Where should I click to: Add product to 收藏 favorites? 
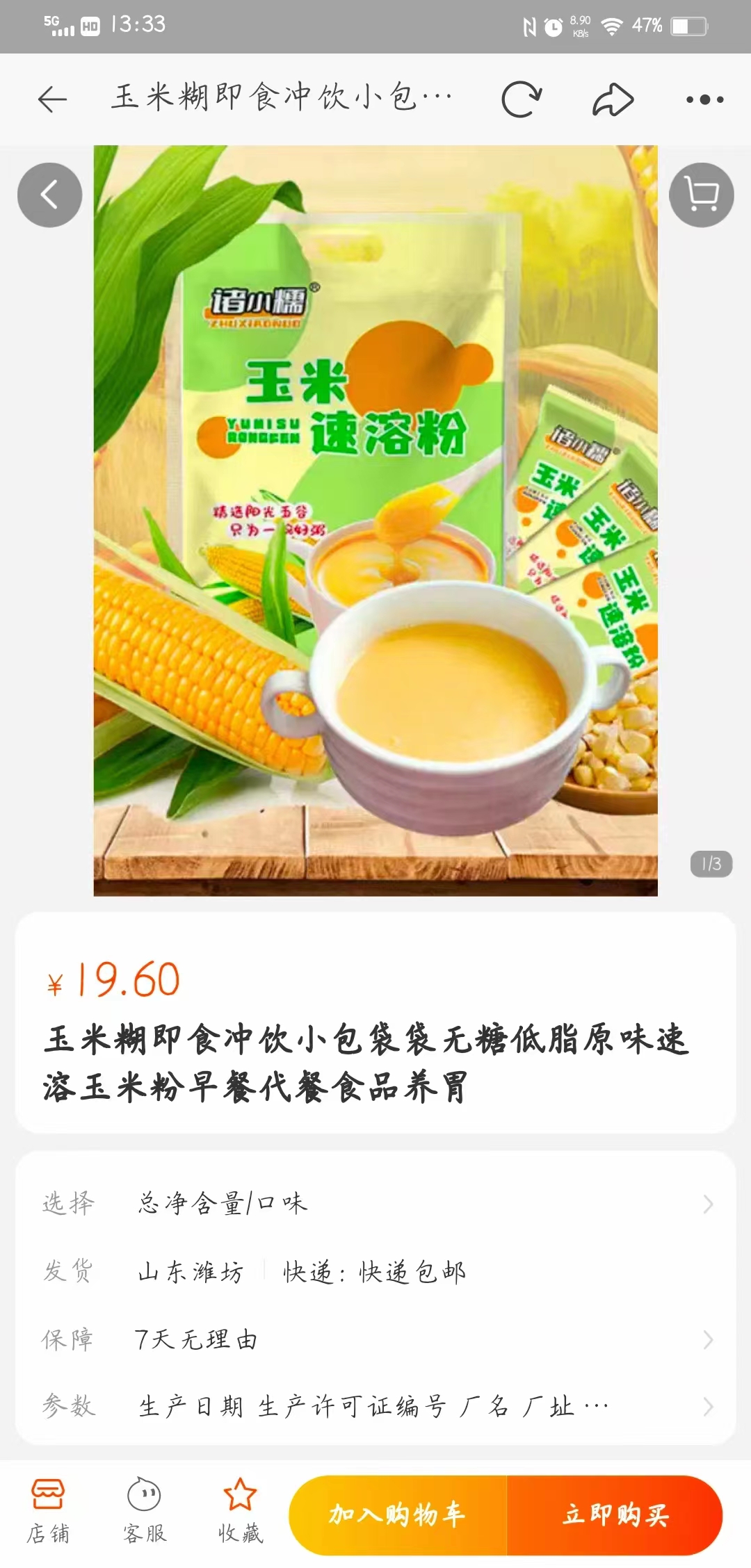[241, 1512]
